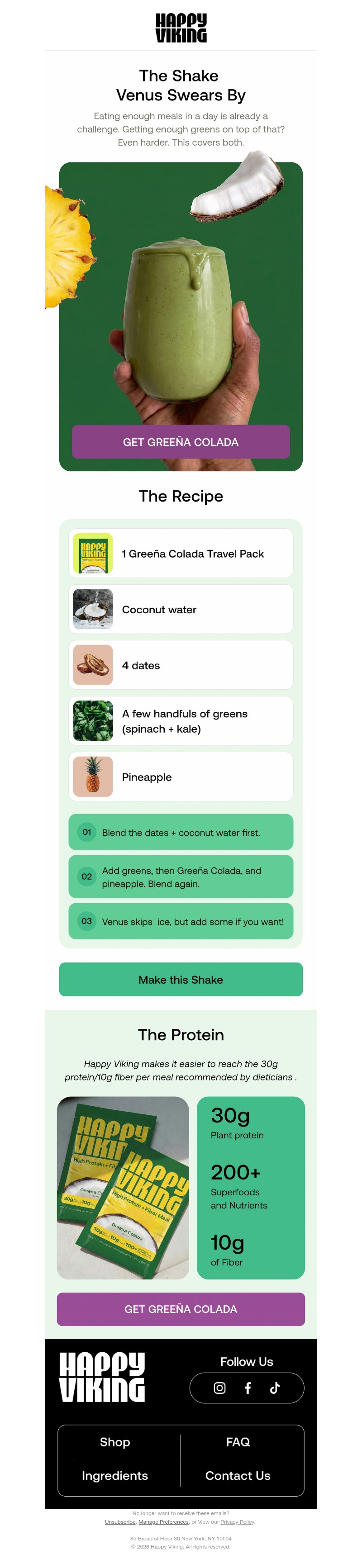Image resolution: width=362 pixels, height=1568 pixels.
Task: Tap the GET GREEÑA COLADA button on the shake image
Action: 181,442
